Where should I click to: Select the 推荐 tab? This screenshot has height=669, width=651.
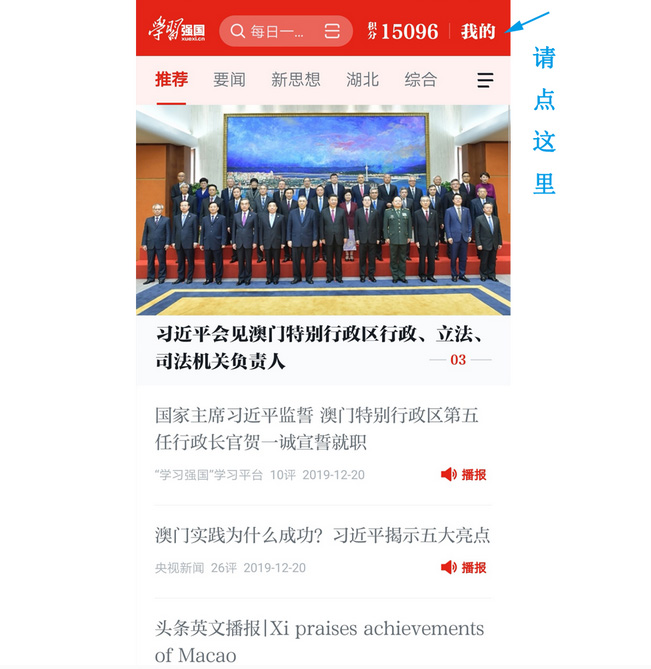click(171, 80)
